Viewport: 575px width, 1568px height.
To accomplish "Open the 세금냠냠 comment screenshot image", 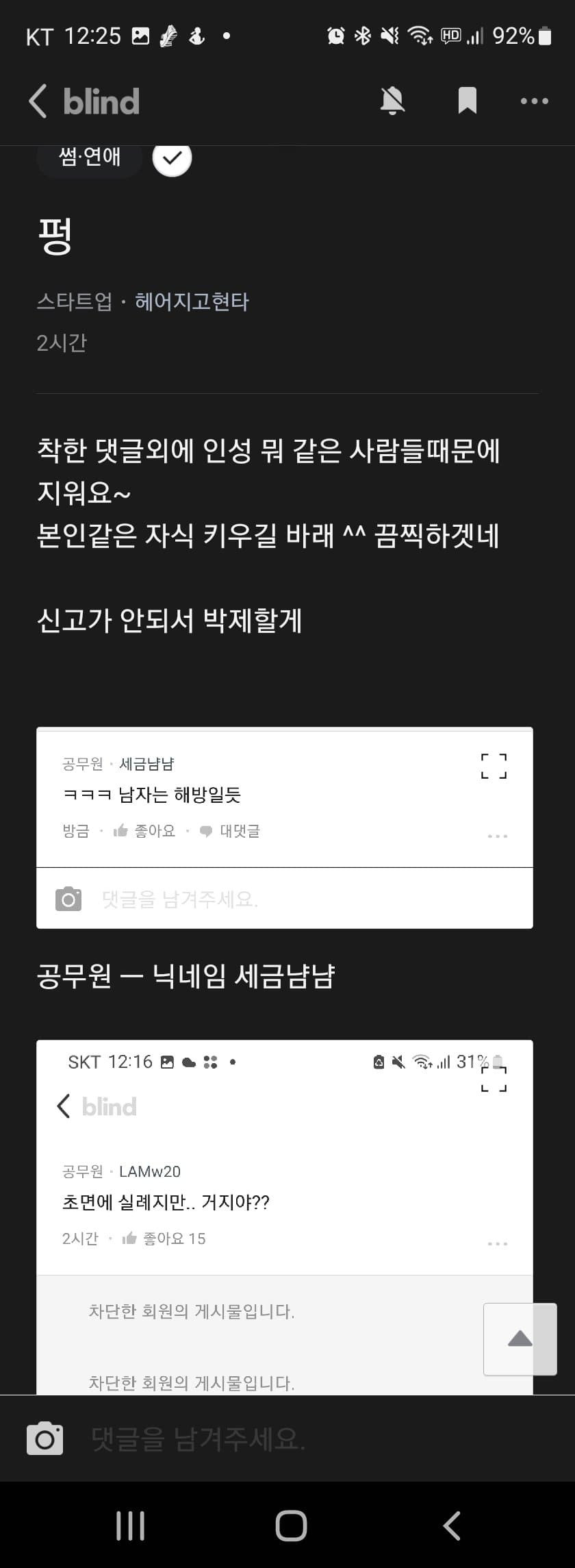I will click(x=284, y=827).
